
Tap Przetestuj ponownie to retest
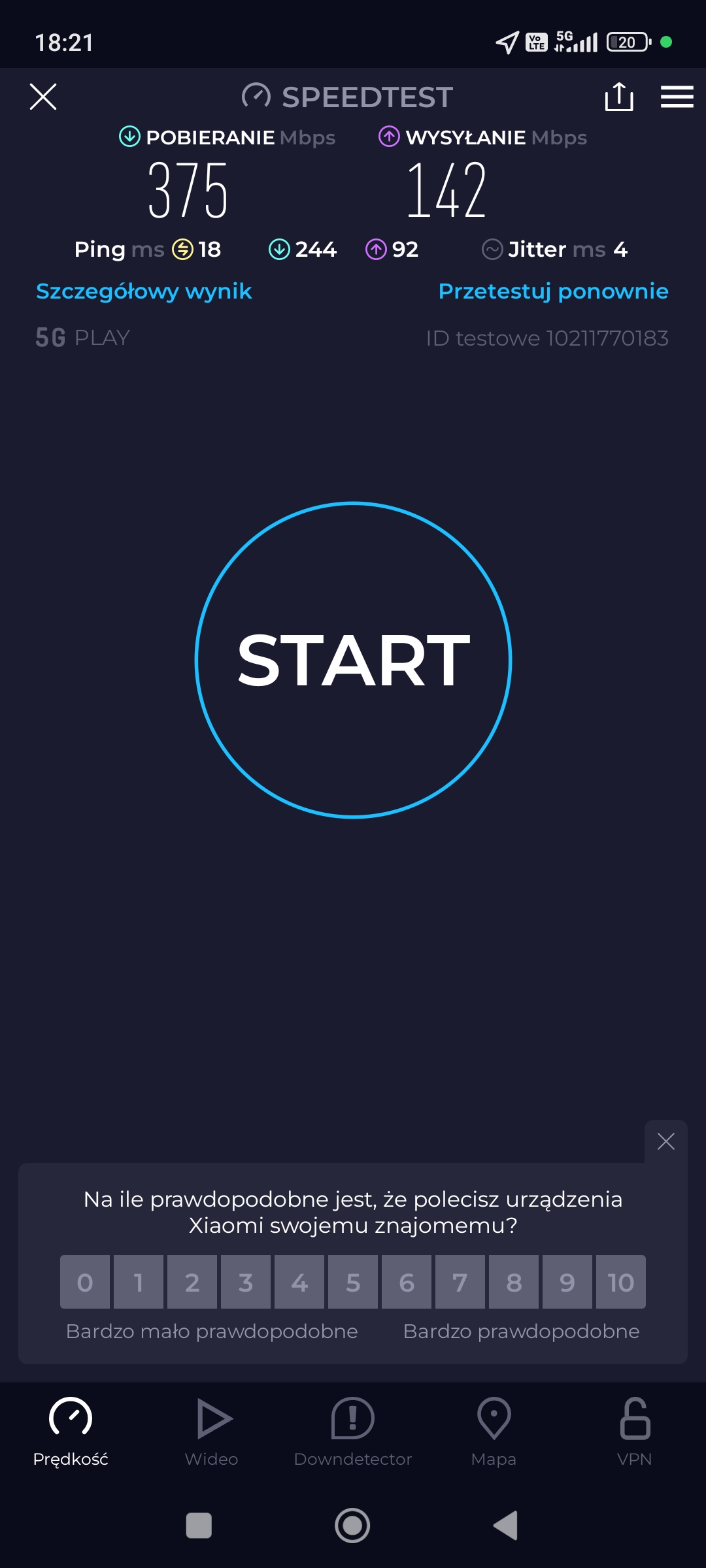(553, 291)
